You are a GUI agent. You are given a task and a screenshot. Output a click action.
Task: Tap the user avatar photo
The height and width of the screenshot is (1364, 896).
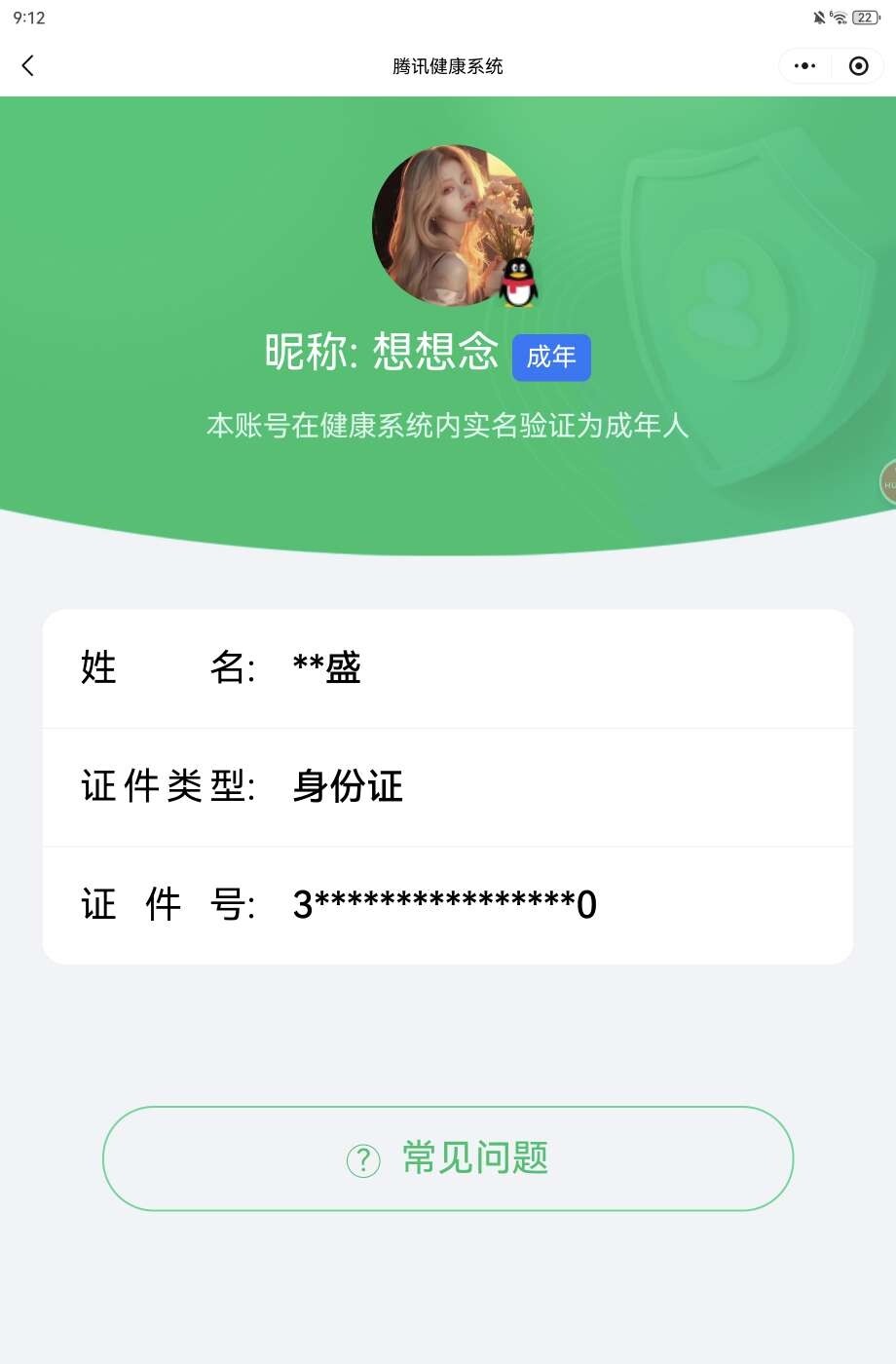point(453,225)
